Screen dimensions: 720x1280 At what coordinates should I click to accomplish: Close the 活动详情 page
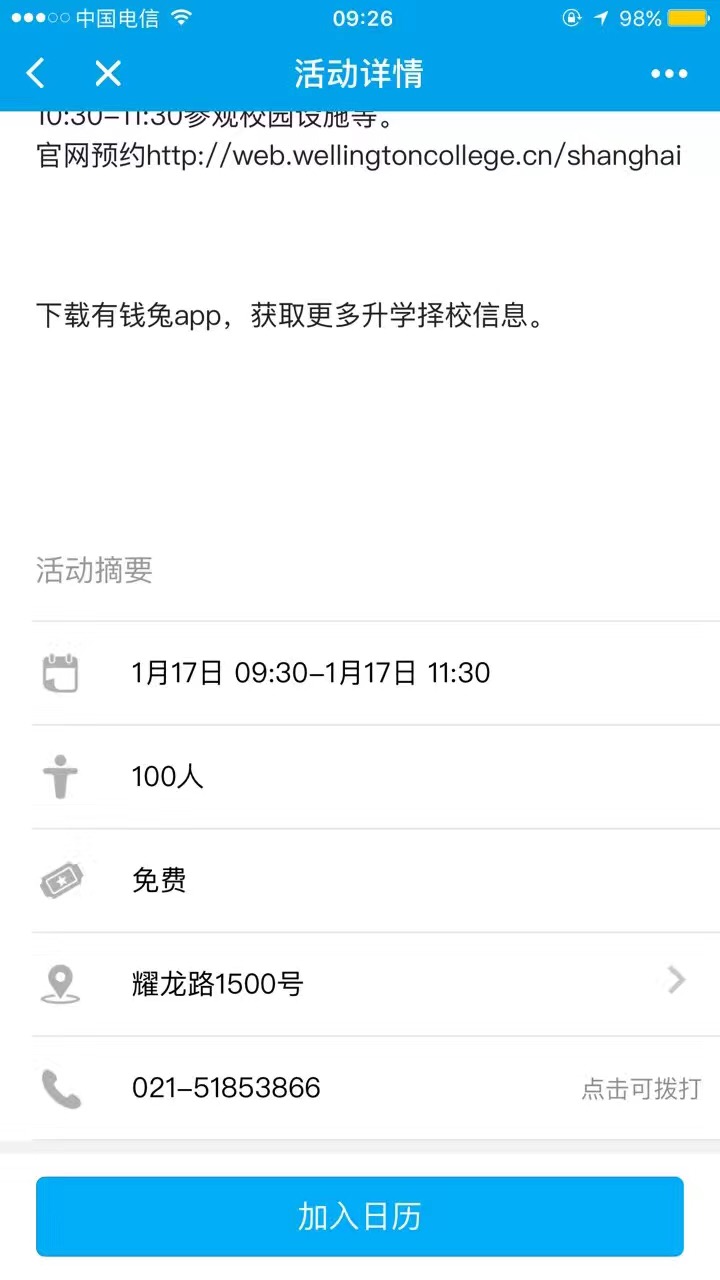(x=108, y=73)
